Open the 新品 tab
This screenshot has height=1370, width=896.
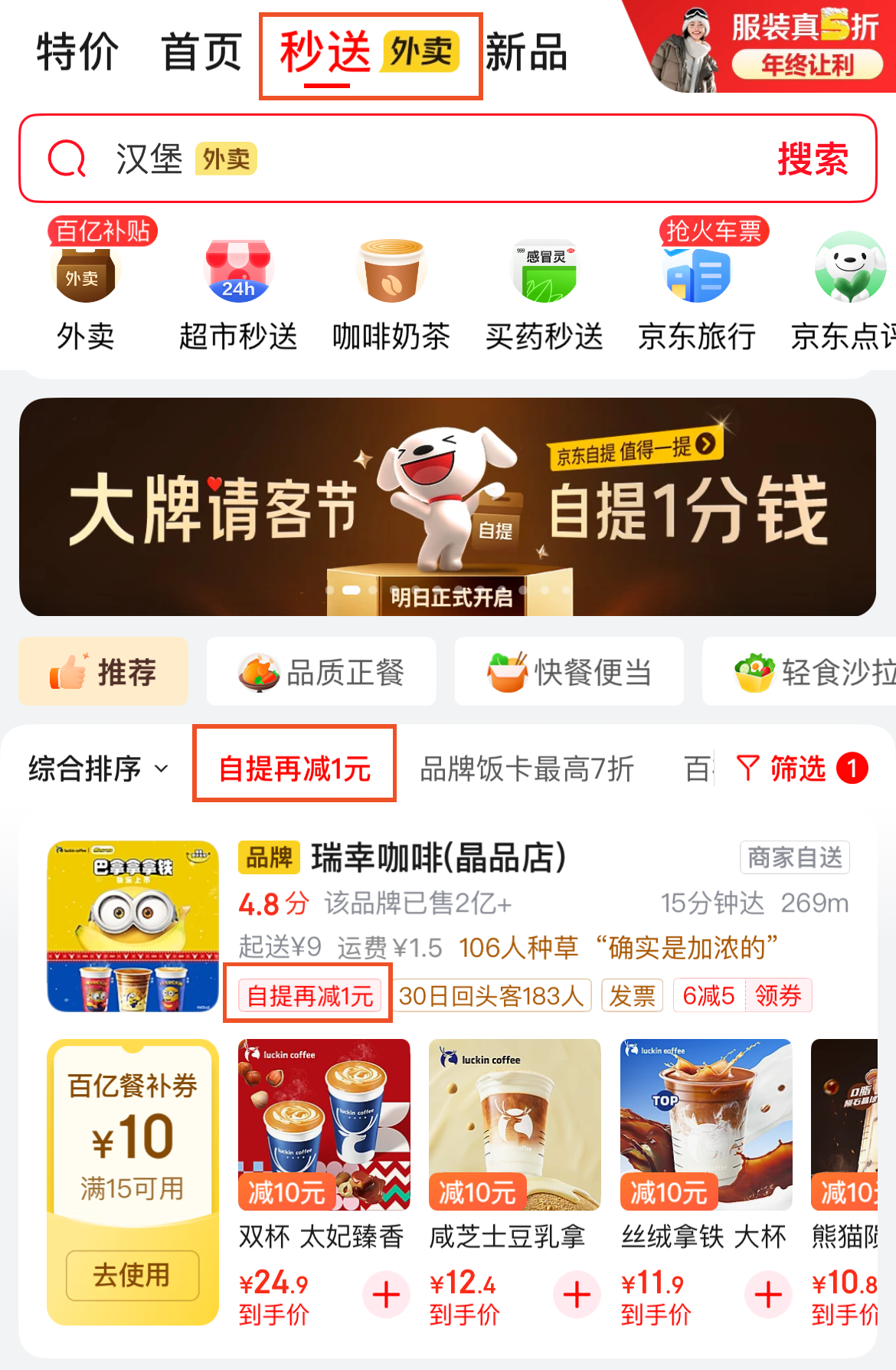[527, 52]
